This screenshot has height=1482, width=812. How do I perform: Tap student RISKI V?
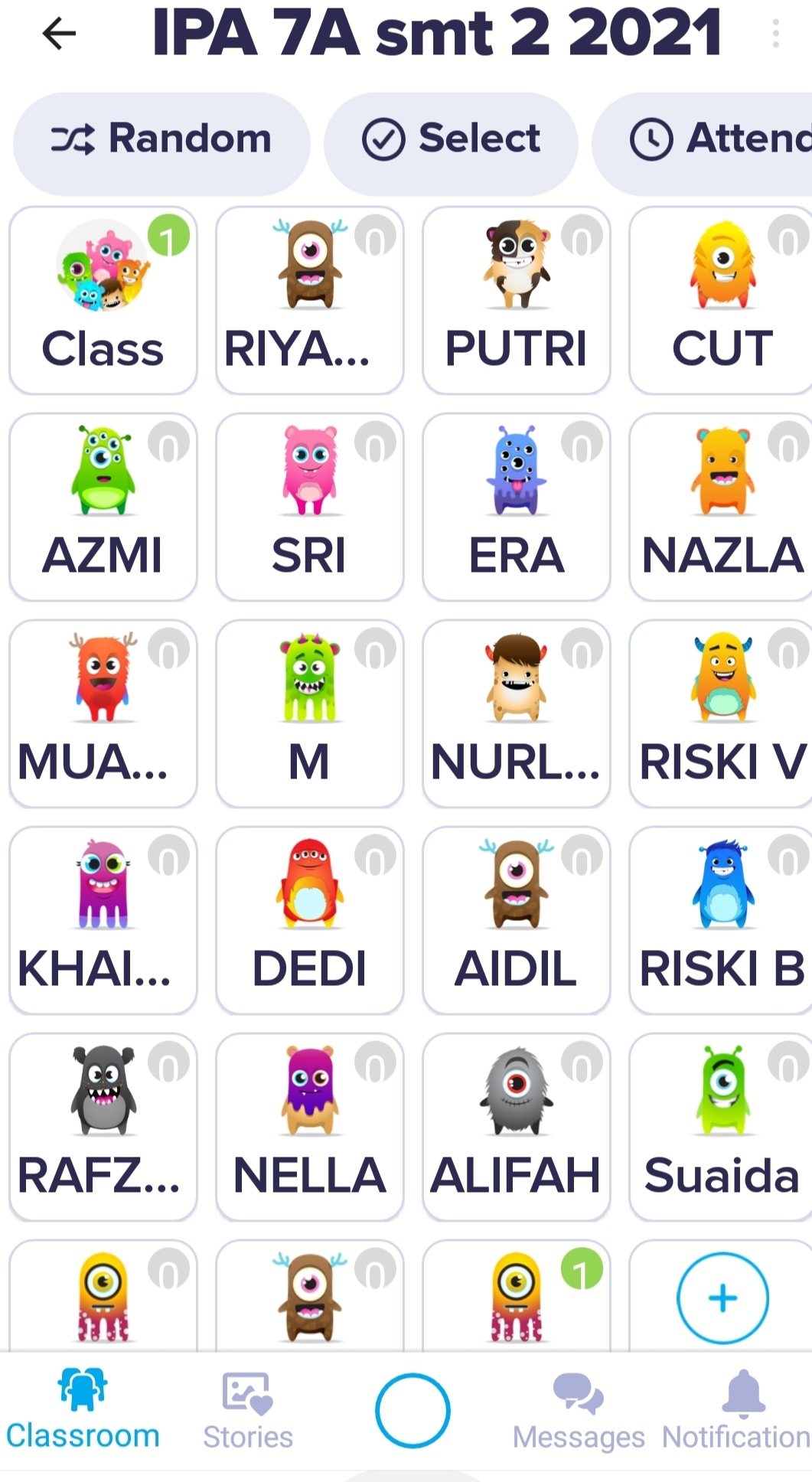(722, 713)
